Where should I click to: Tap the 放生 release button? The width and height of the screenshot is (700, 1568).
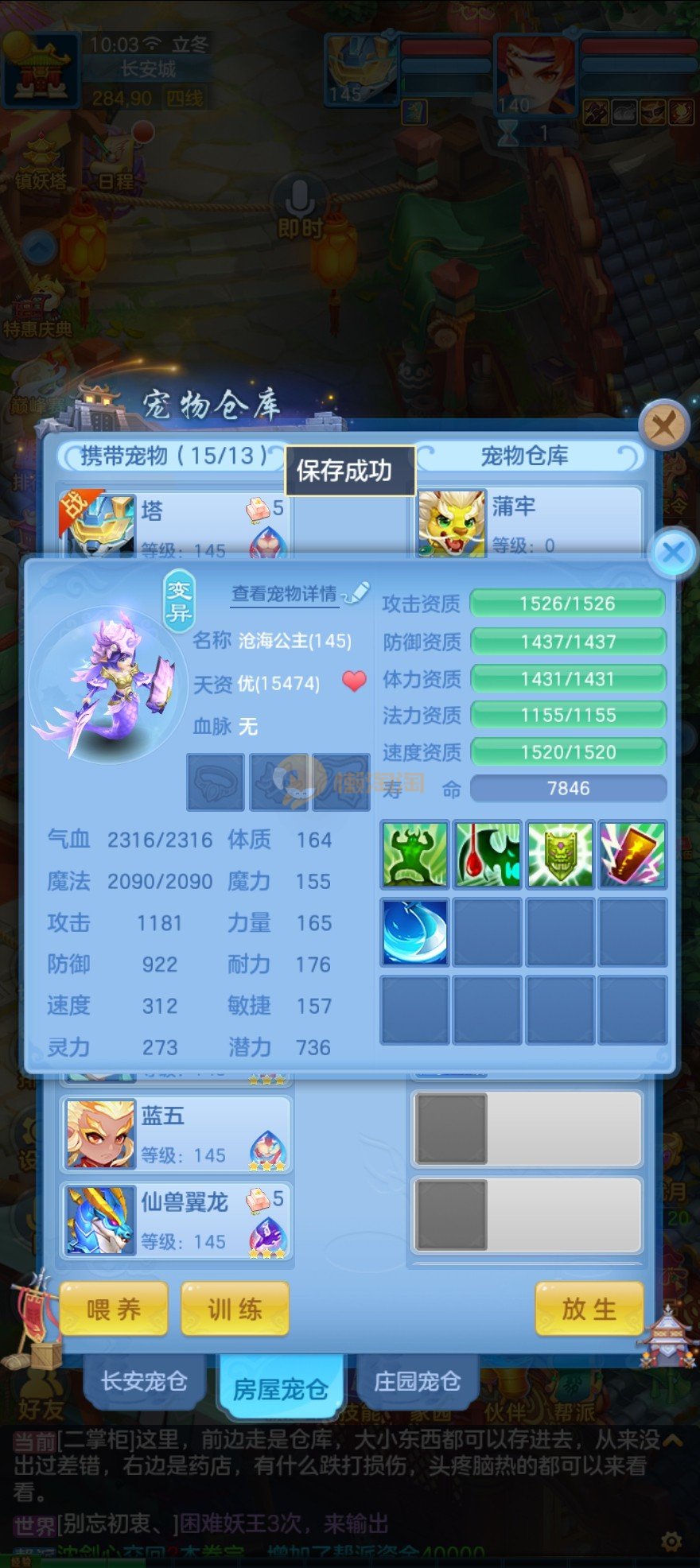(589, 1310)
